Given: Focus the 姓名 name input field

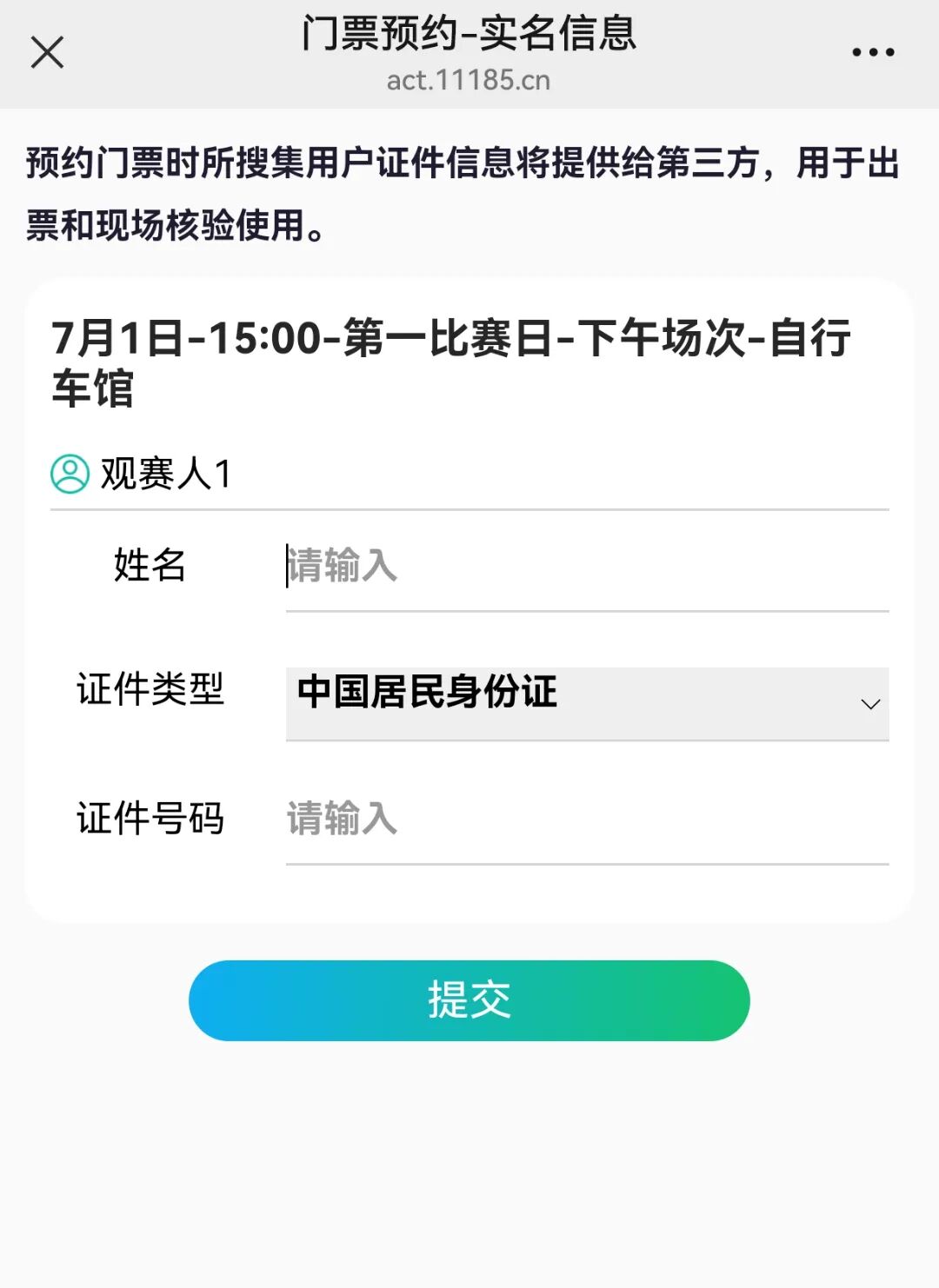Looking at the screenshot, I should 586,566.
